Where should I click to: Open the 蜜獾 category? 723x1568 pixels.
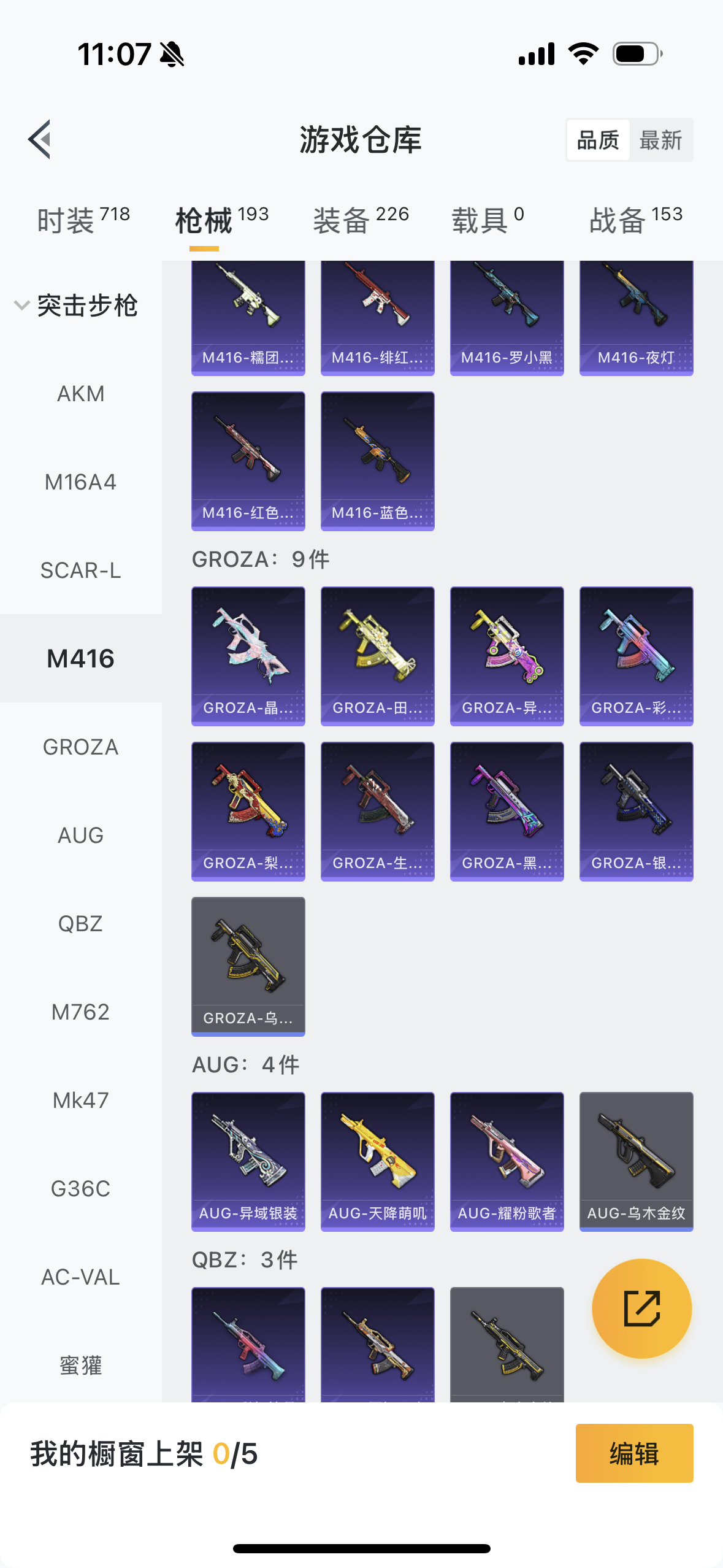(x=81, y=1366)
